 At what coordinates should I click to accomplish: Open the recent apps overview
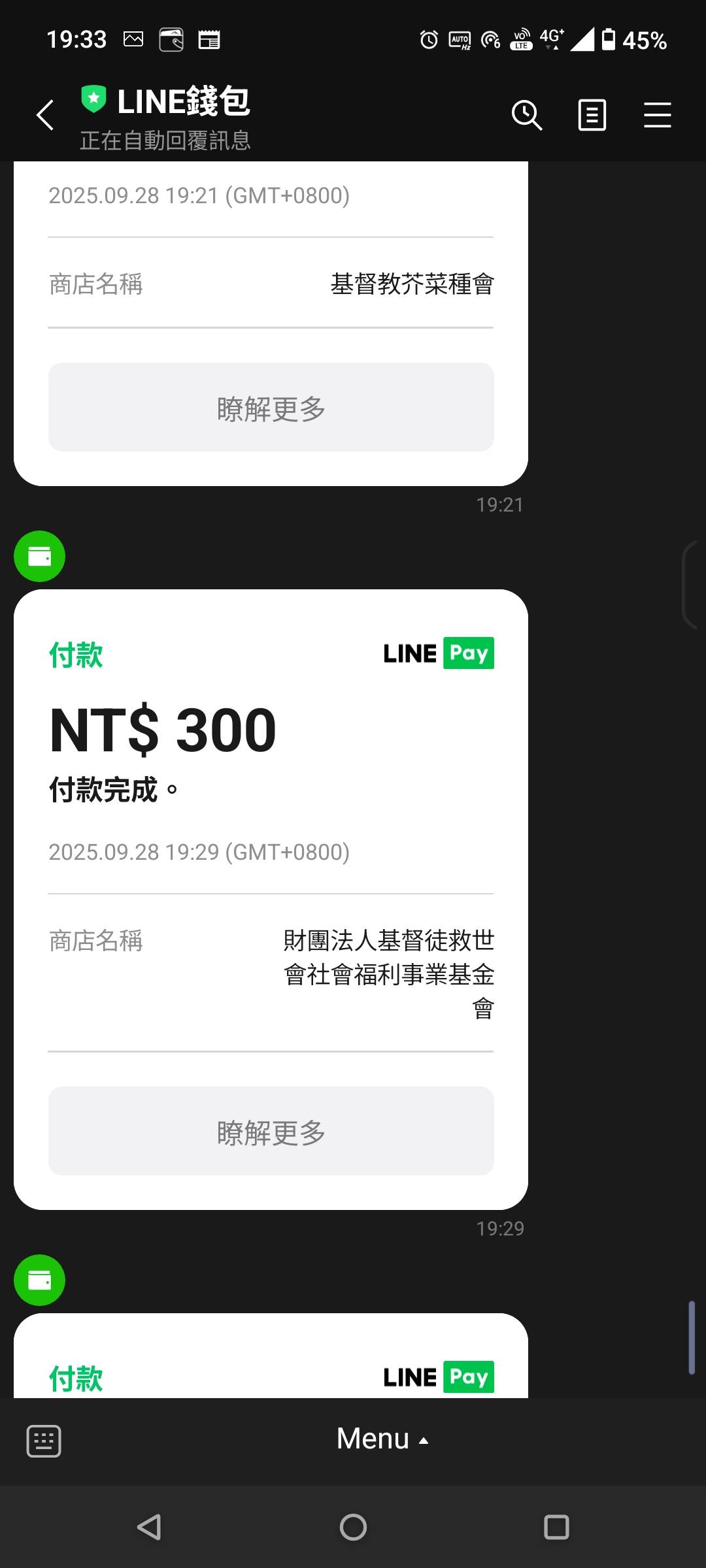[556, 1527]
